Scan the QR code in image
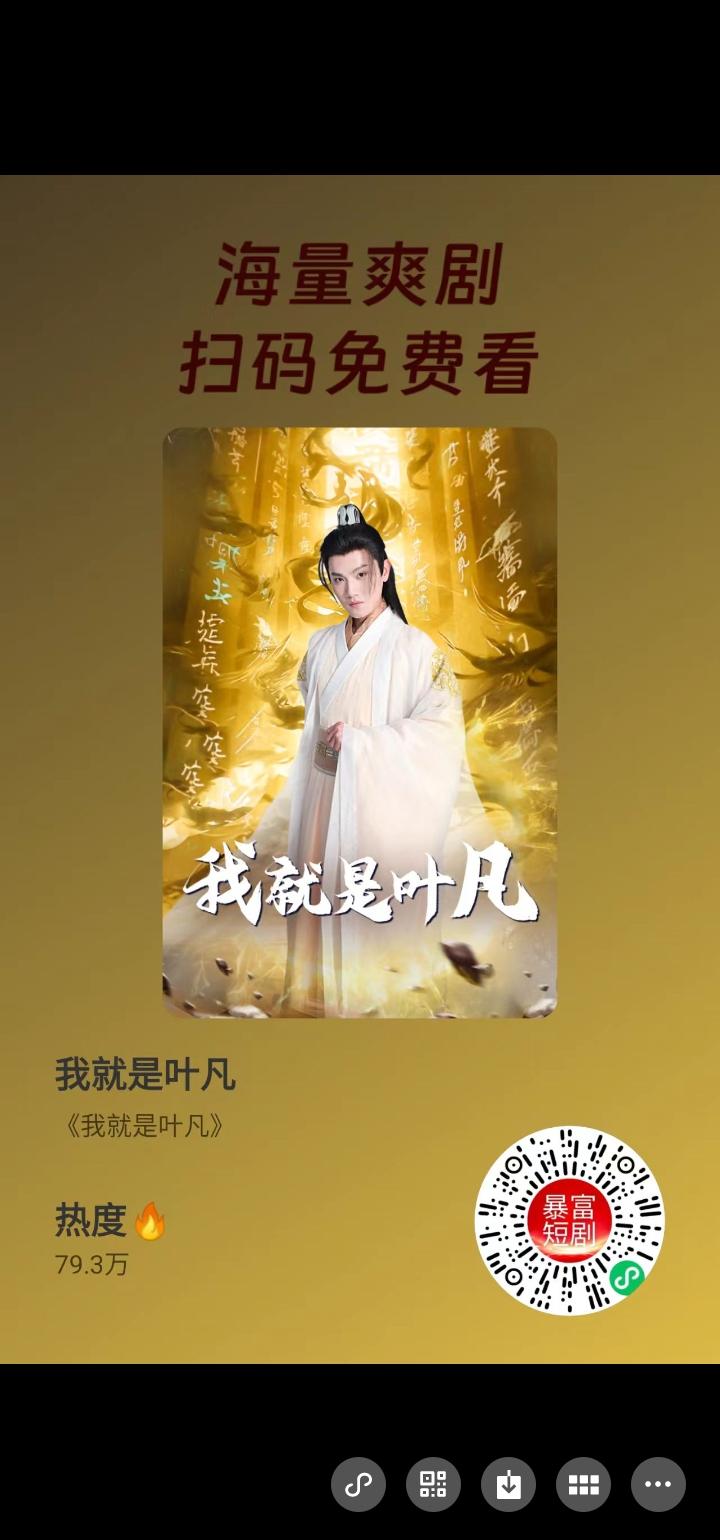Viewport: 720px width, 1540px height. point(433,1484)
